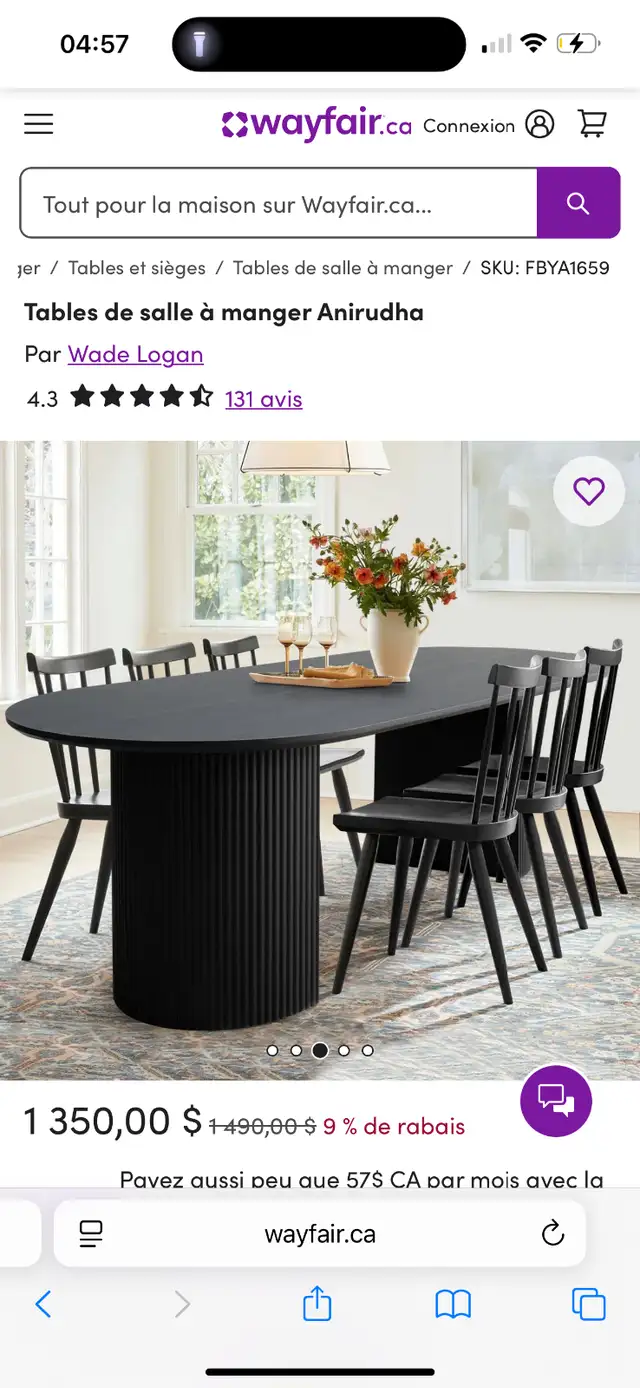640x1388 pixels.
Task: Tap the Wayfair.ca search field
Action: click(279, 204)
